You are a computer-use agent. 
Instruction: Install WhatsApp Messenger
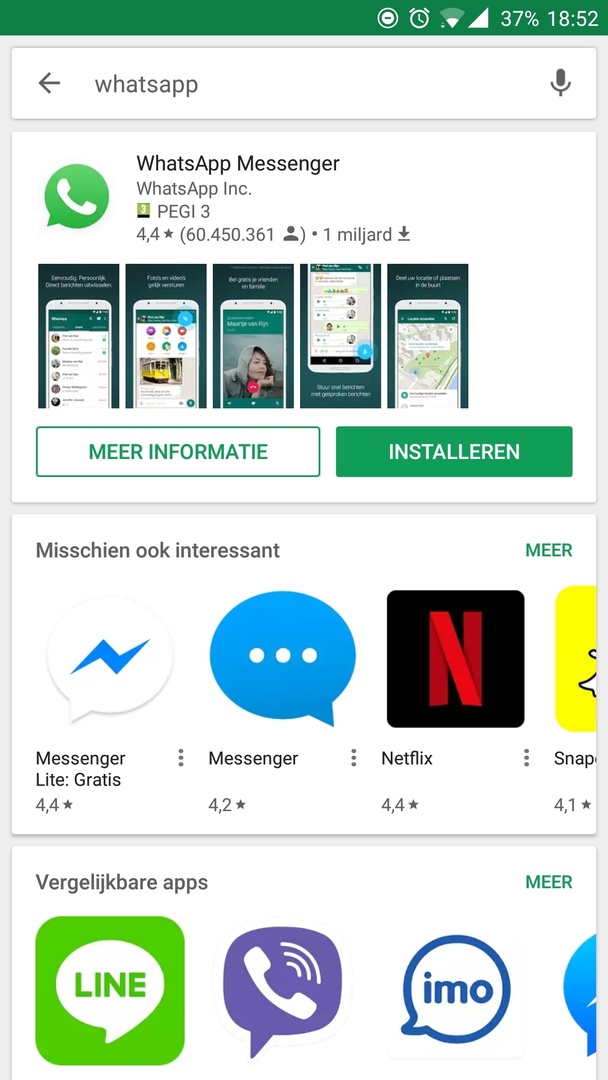[454, 452]
